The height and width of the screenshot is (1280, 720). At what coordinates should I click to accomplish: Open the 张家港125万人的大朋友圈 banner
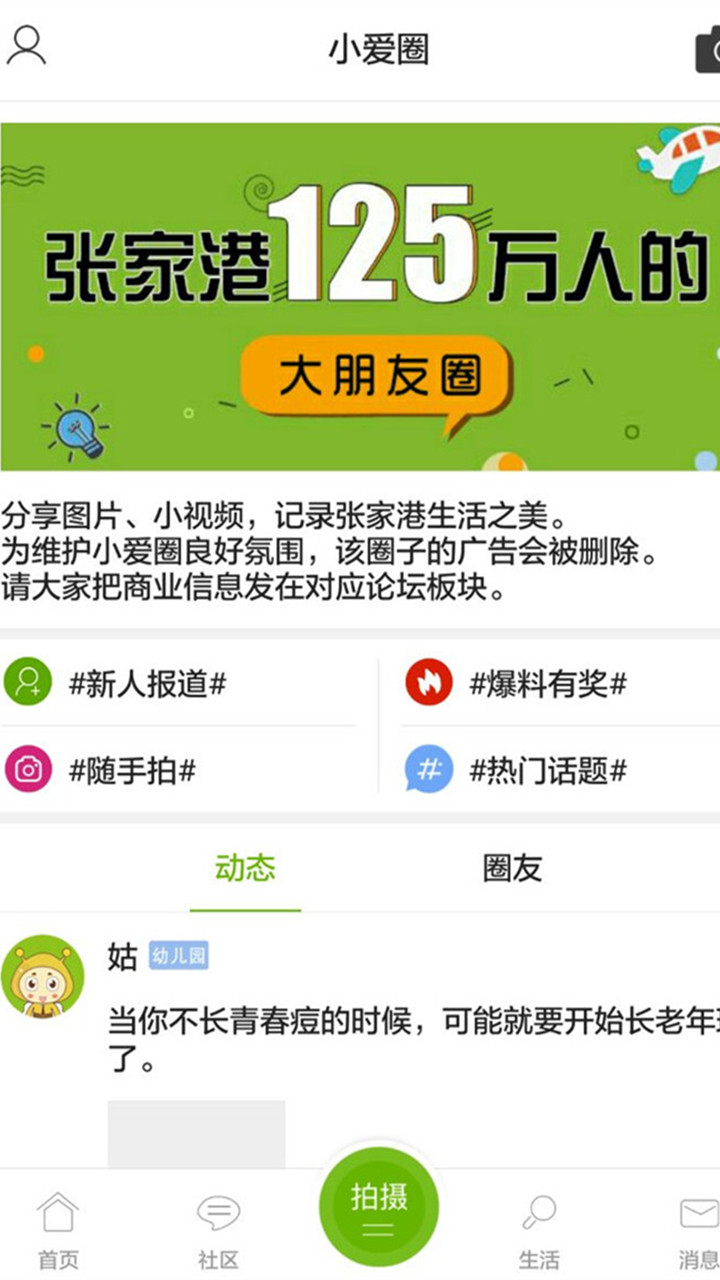point(360,296)
